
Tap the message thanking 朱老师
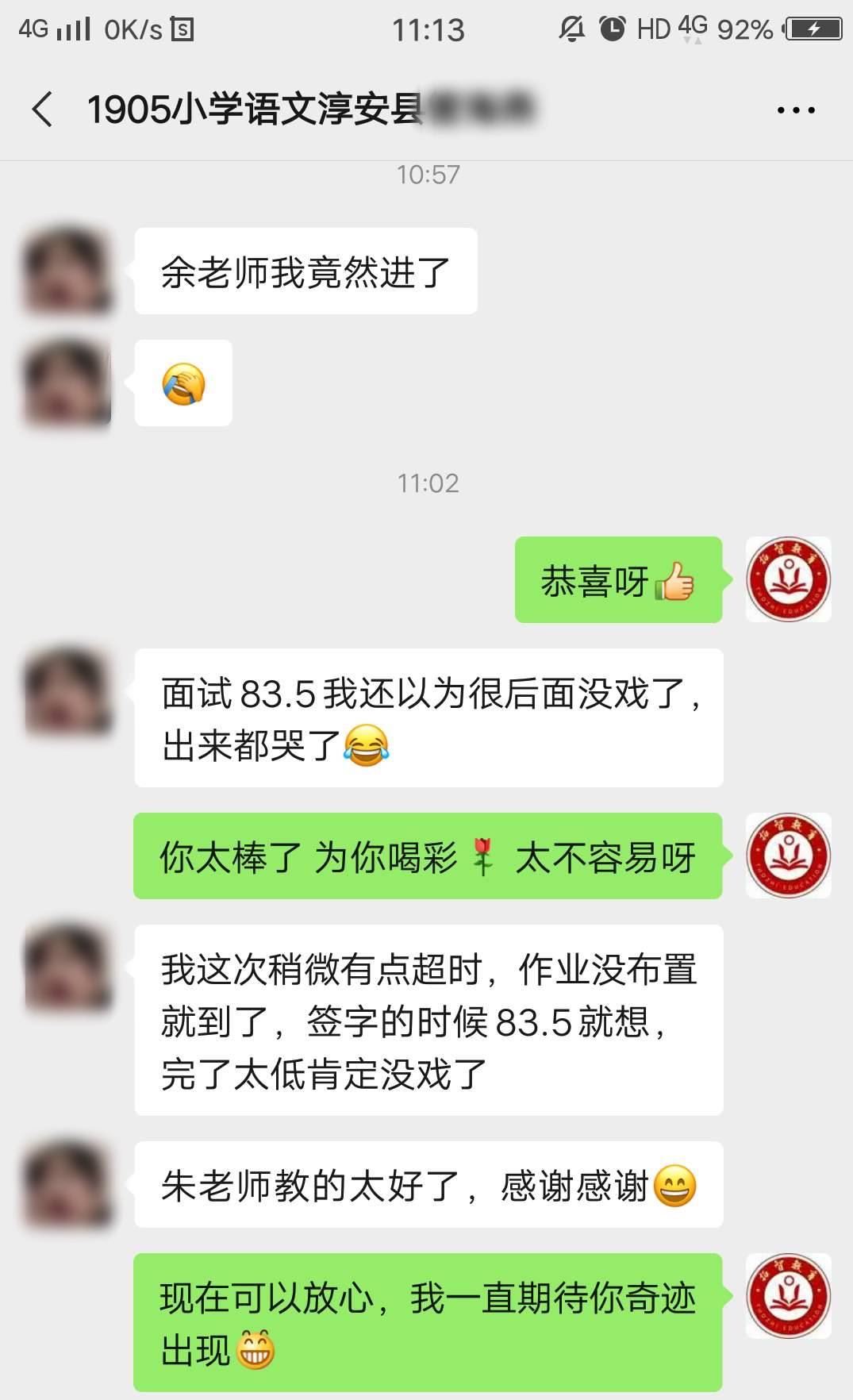432,1183
